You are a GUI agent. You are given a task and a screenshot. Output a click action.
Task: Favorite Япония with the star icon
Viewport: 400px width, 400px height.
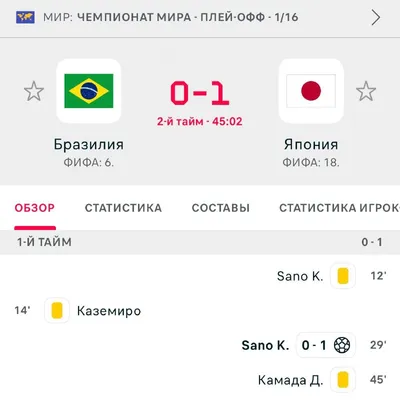pyautogui.click(x=366, y=91)
